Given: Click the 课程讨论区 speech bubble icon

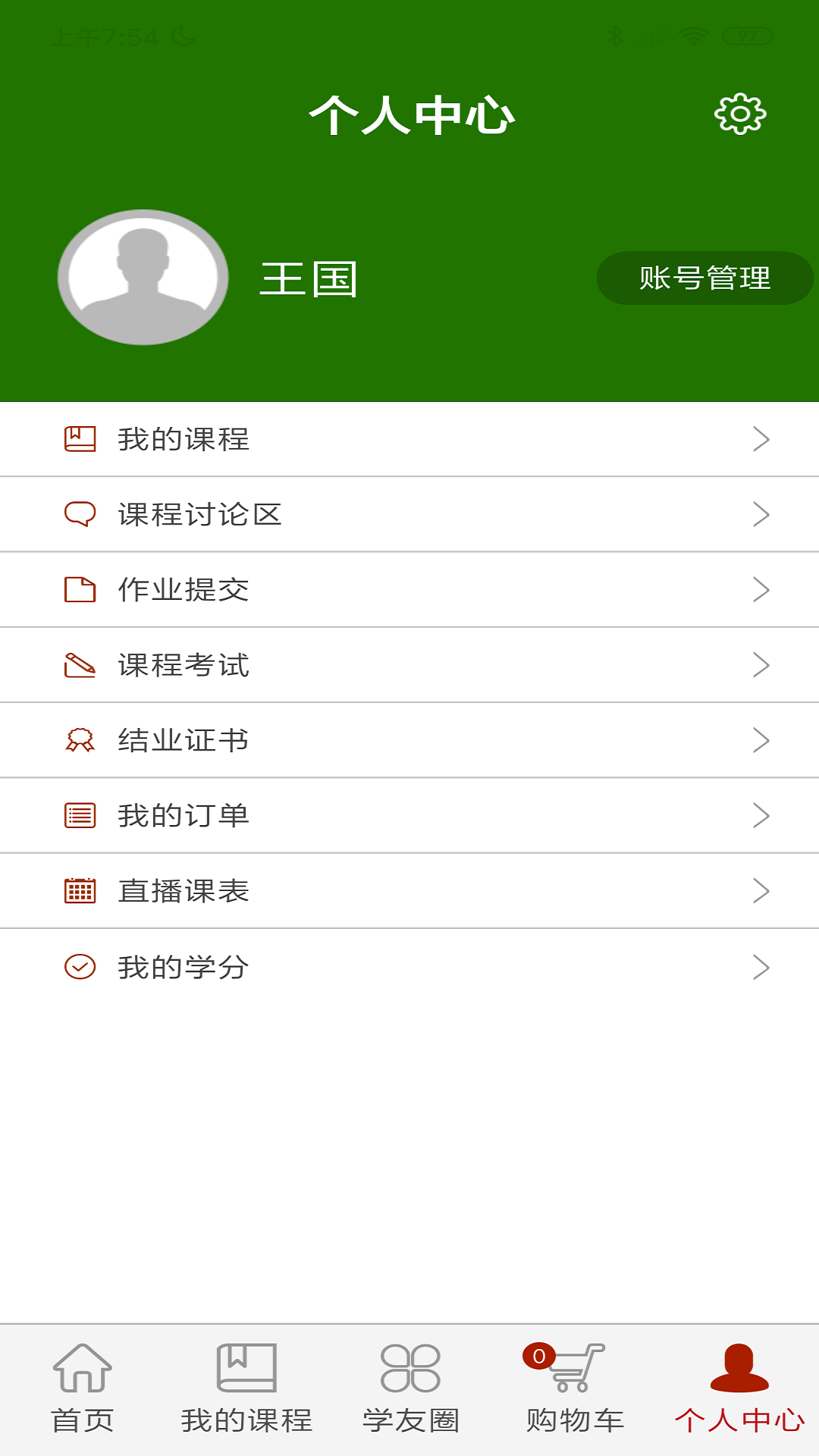Looking at the screenshot, I should pyautogui.click(x=80, y=513).
